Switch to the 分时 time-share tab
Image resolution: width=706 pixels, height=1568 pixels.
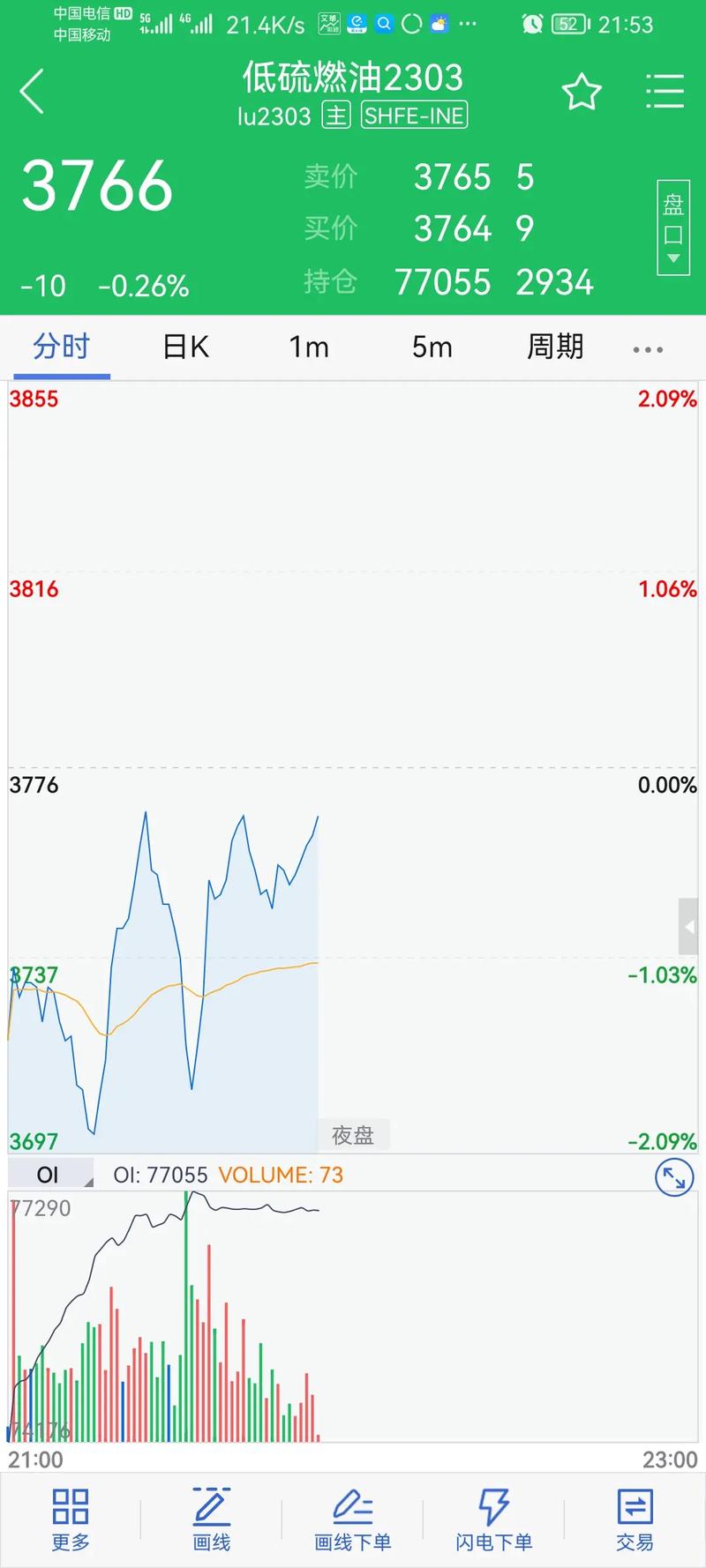pyautogui.click(x=62, y=347)
